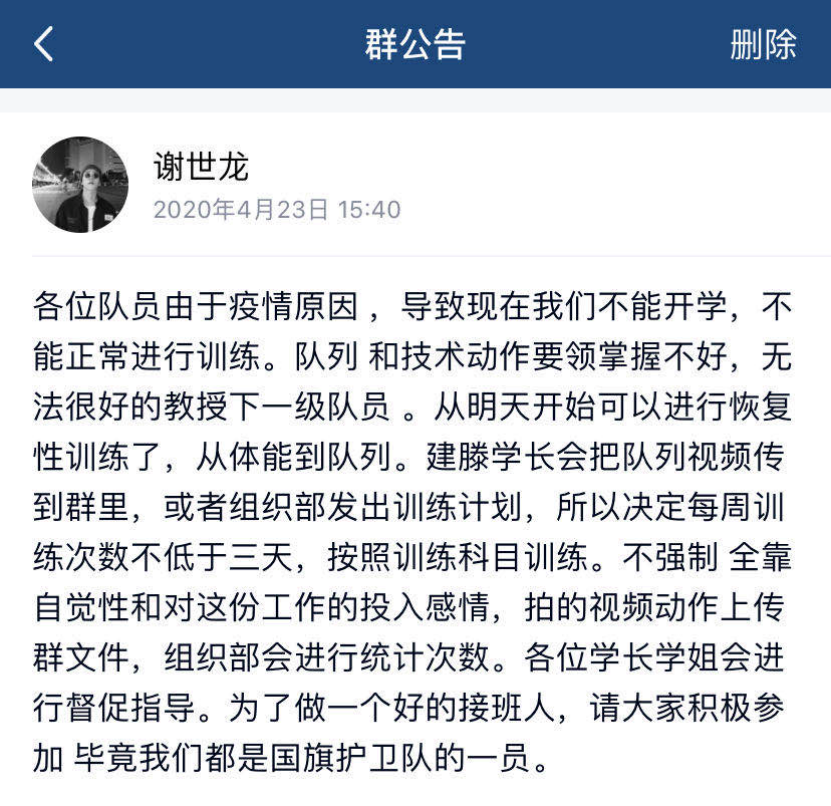Tap 删除 to delete this announcement
The image size is (831, 806).
(763, 44)
